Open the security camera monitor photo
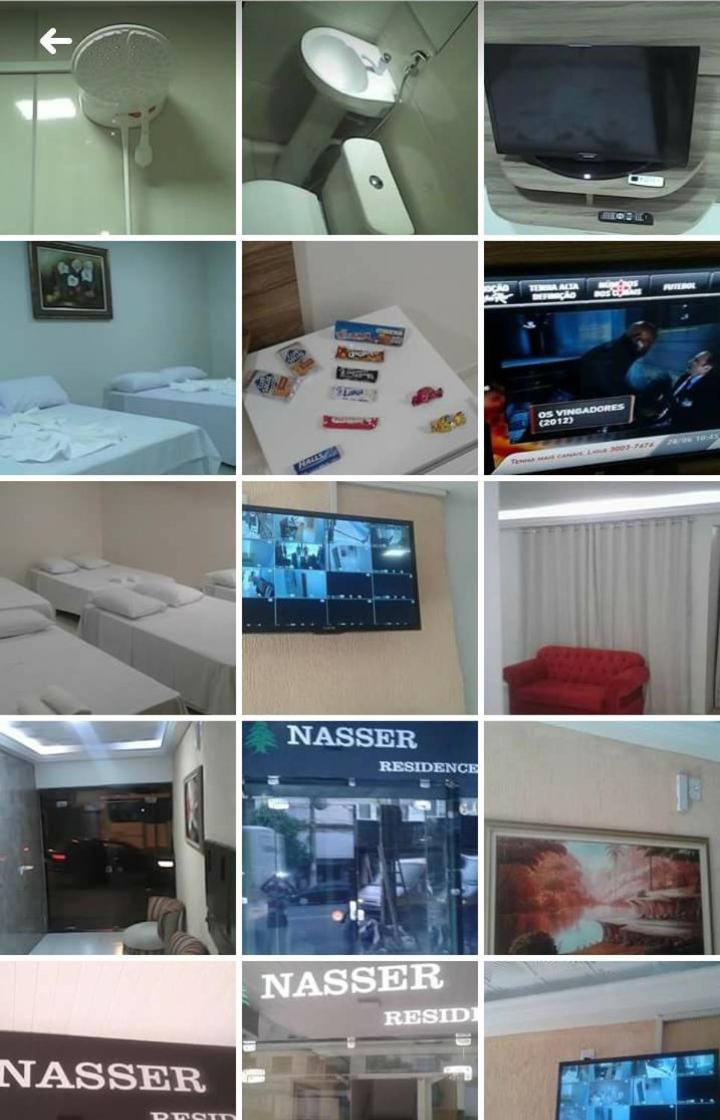720x1120 pixels. pyautogui.click(x=359, y=597)
